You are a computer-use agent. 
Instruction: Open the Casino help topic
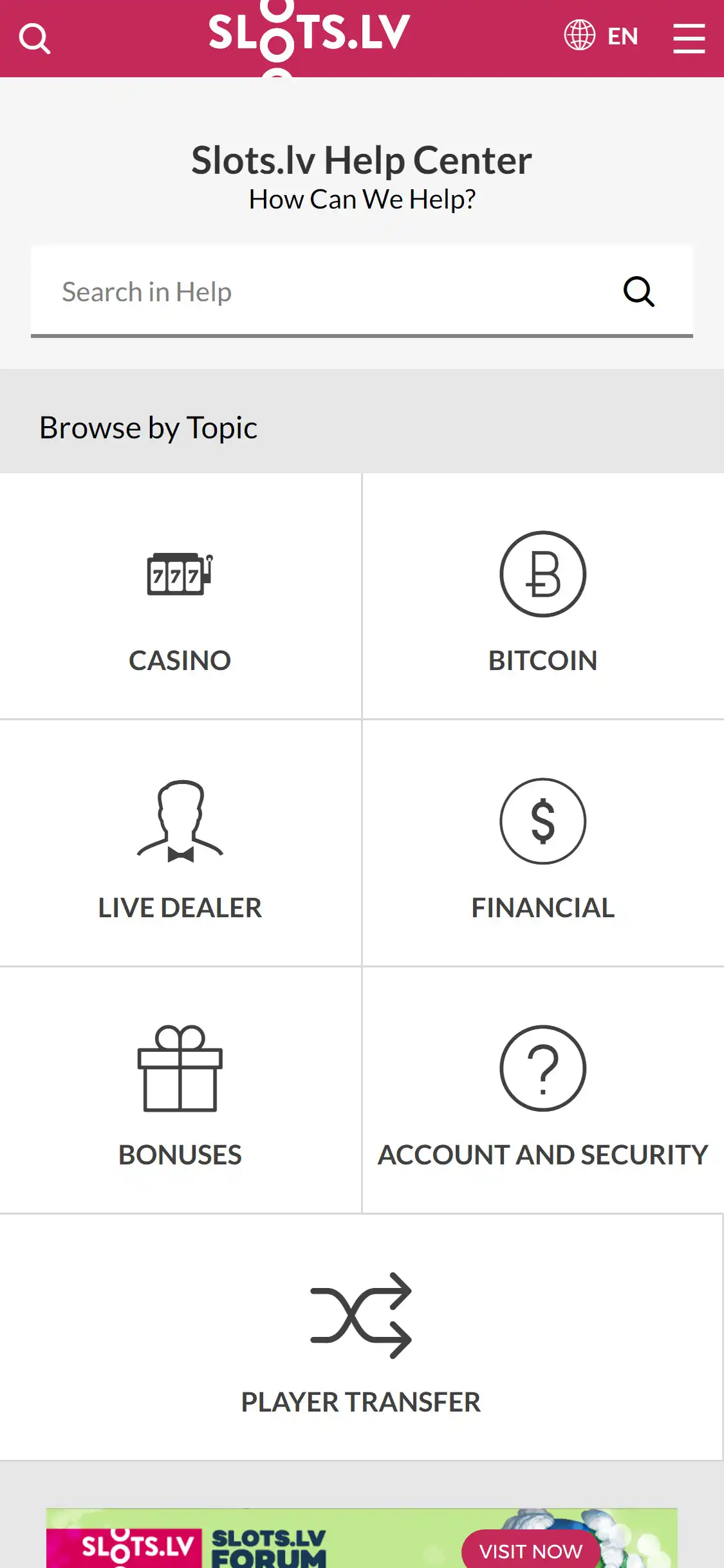180,597
